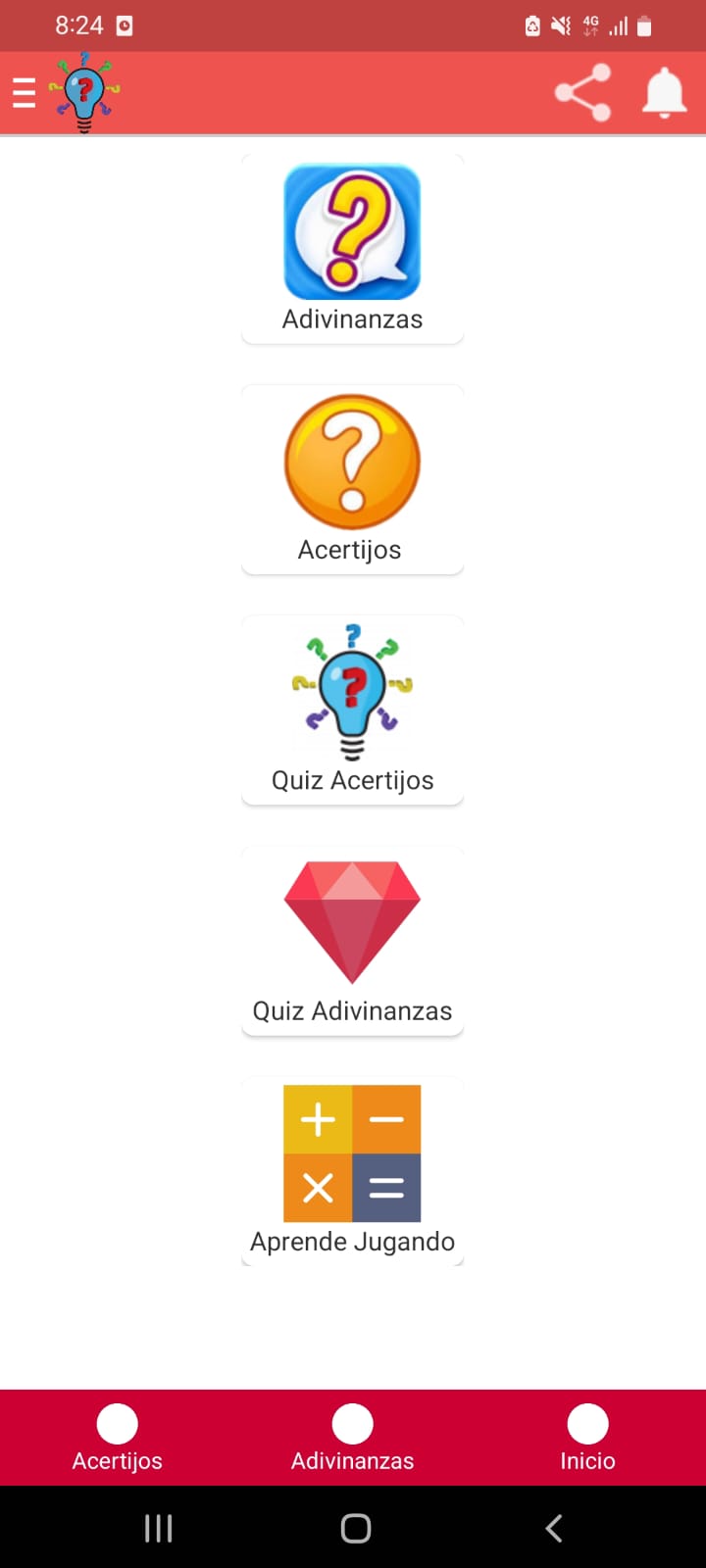The image size is (706, 1568).
Task: Share the app via share icon
Action: pyautogui.click(x=582, y=93)
